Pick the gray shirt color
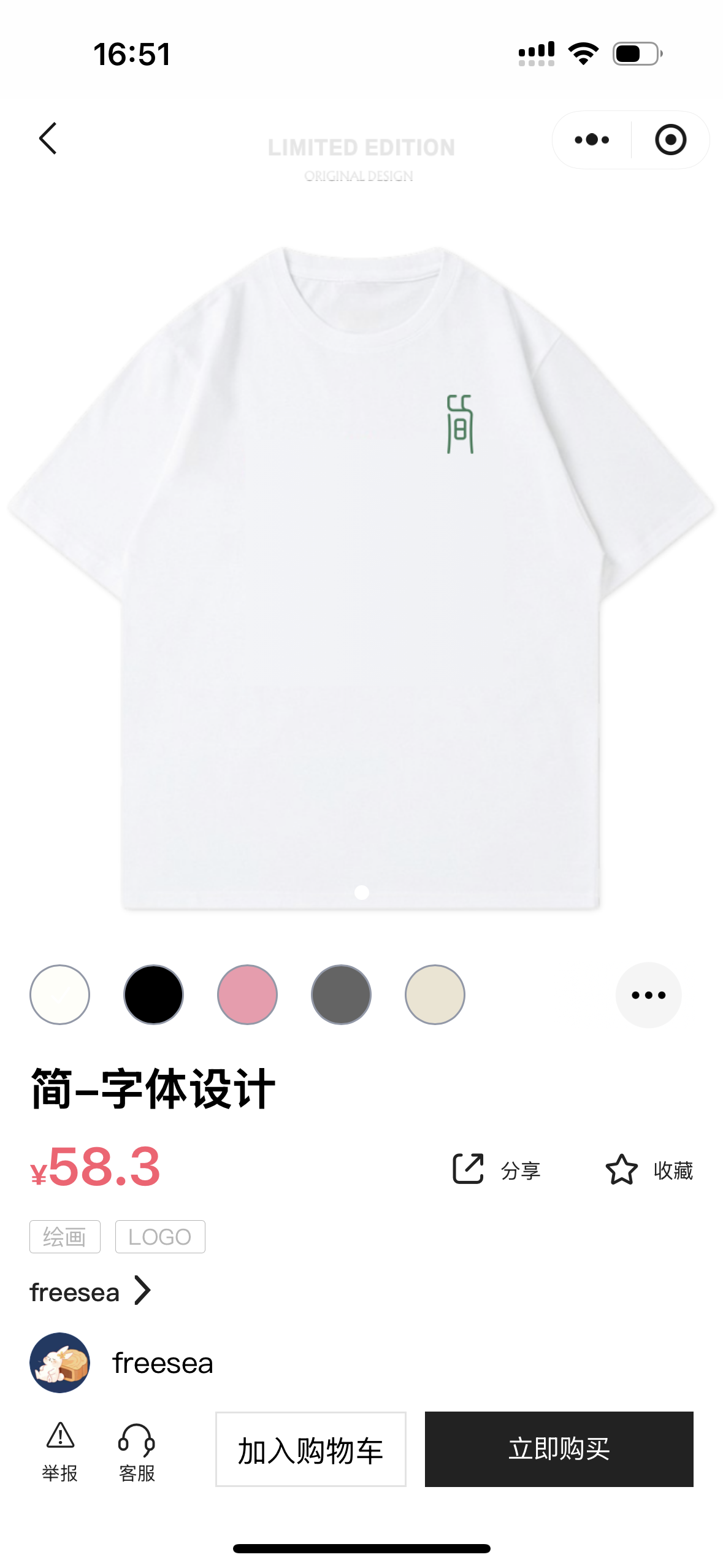This screenshot has width=723, height=1568. [x=341, y=994]
